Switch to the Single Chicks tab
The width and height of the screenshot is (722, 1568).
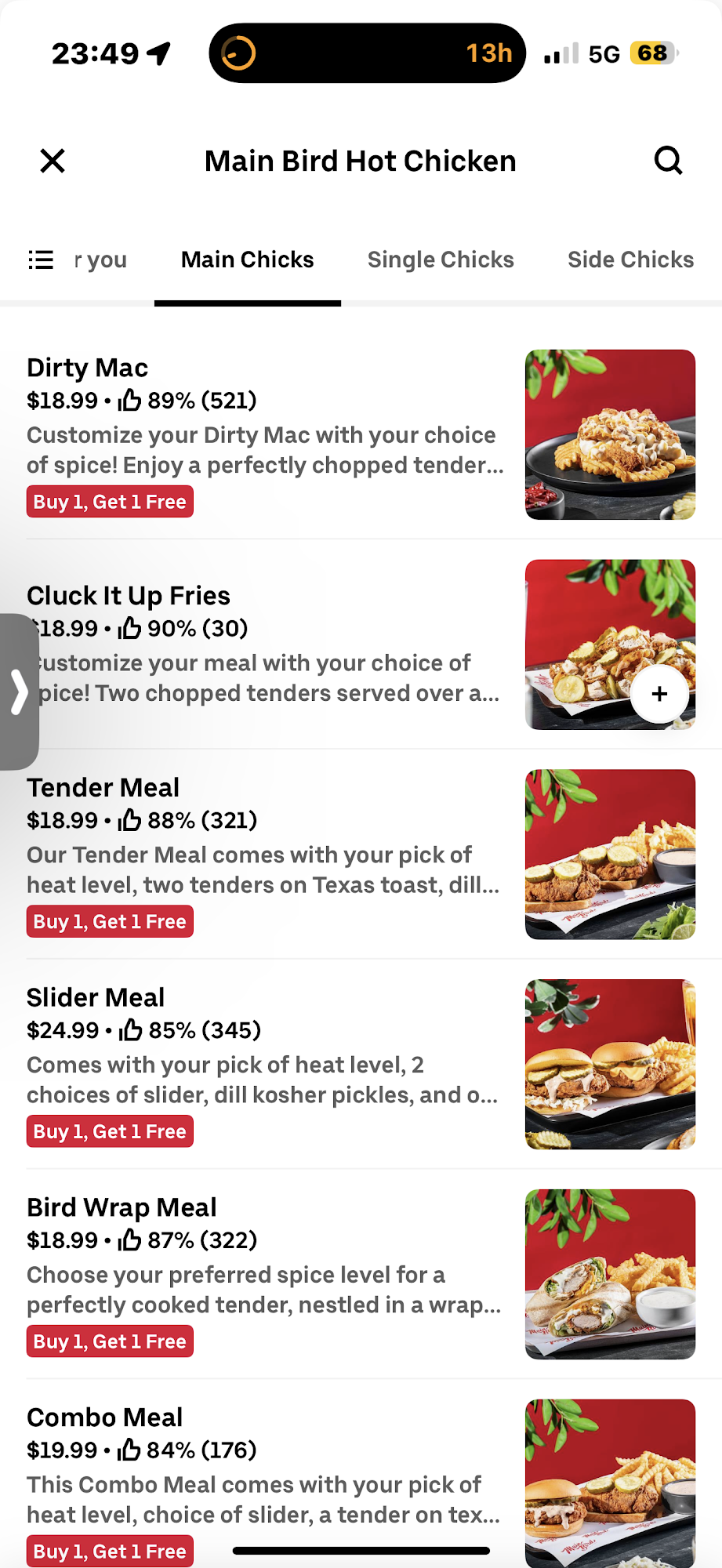tap(441, 260)
